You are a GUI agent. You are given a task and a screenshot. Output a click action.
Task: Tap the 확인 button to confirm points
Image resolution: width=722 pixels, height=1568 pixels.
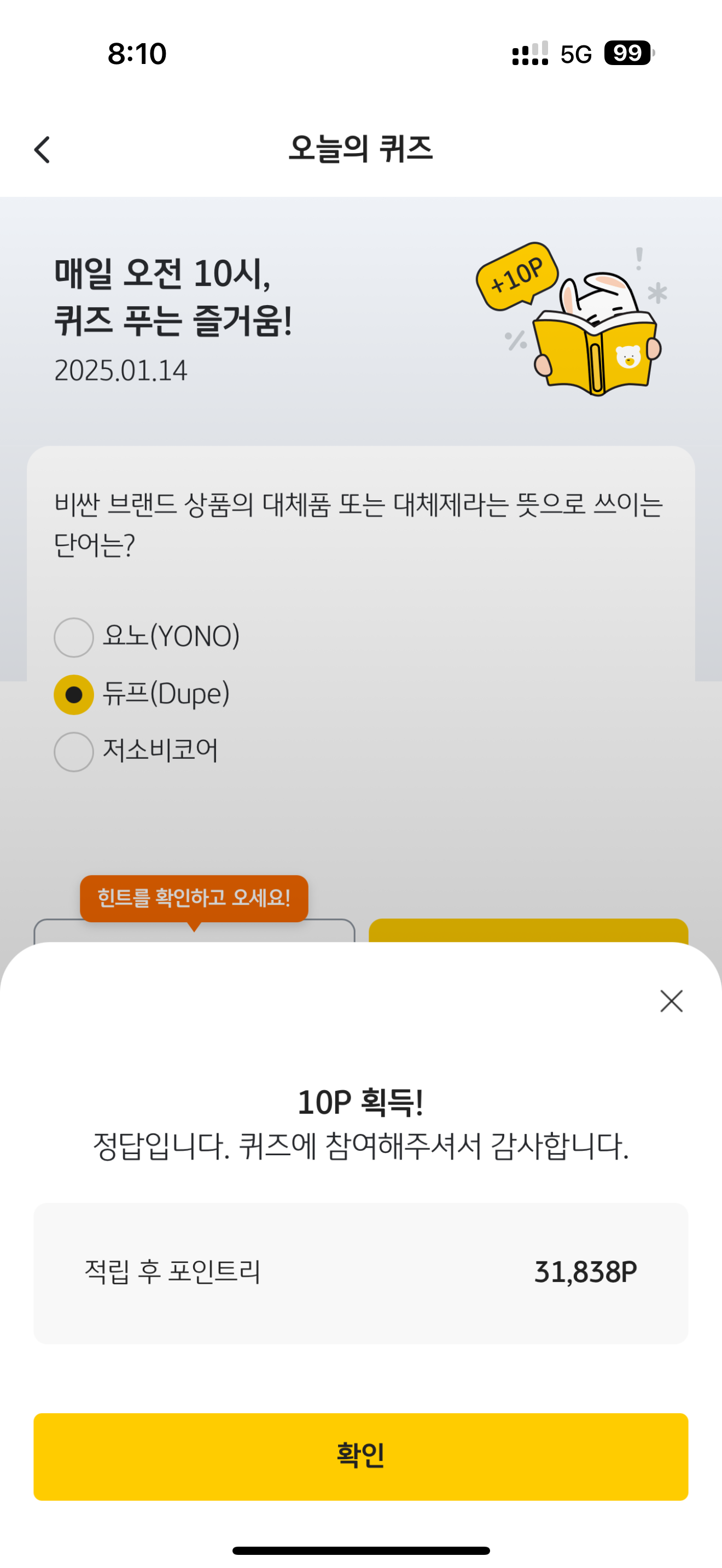point(360,1456)
